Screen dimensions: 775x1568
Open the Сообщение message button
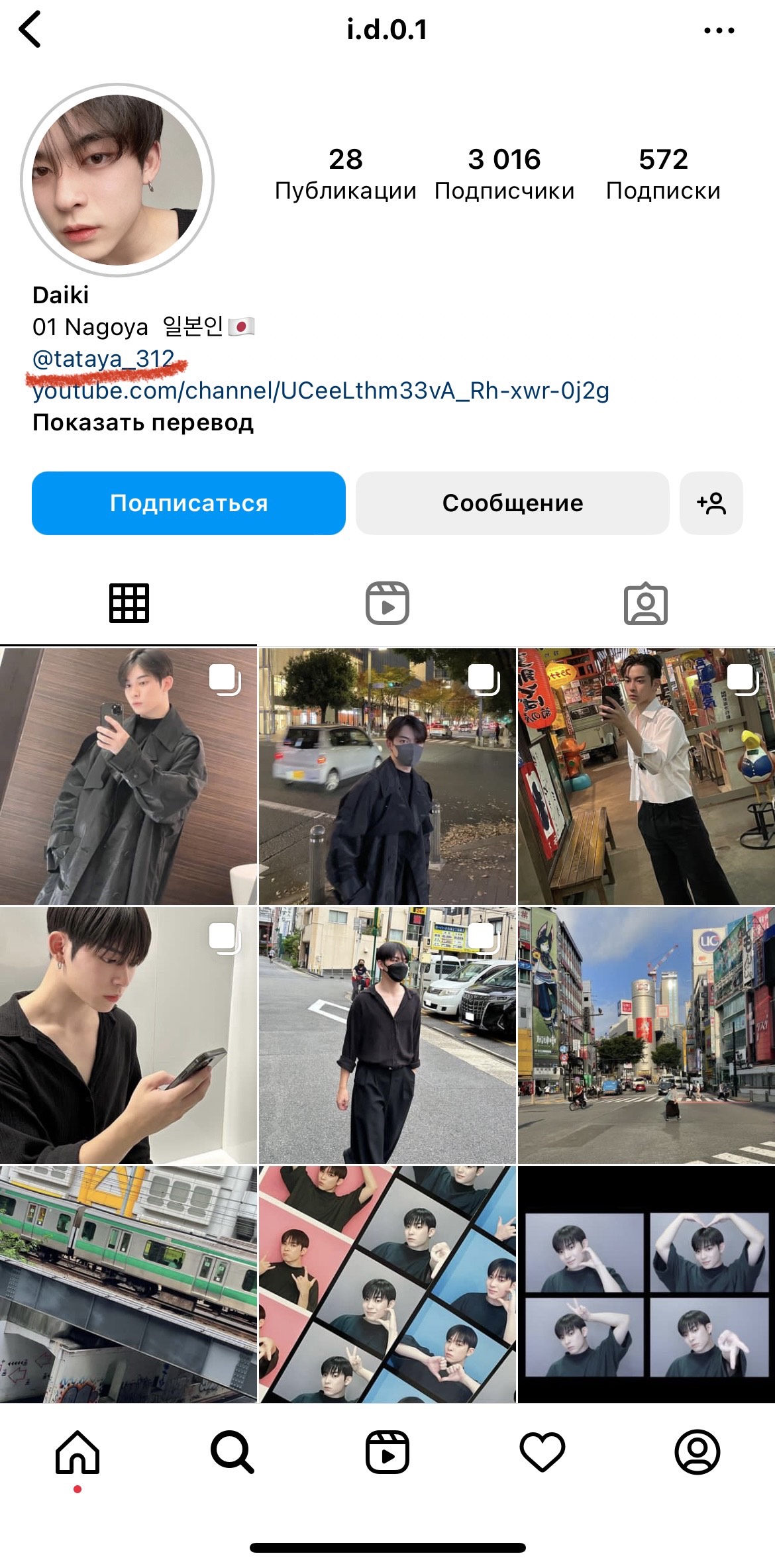point(513,503)
